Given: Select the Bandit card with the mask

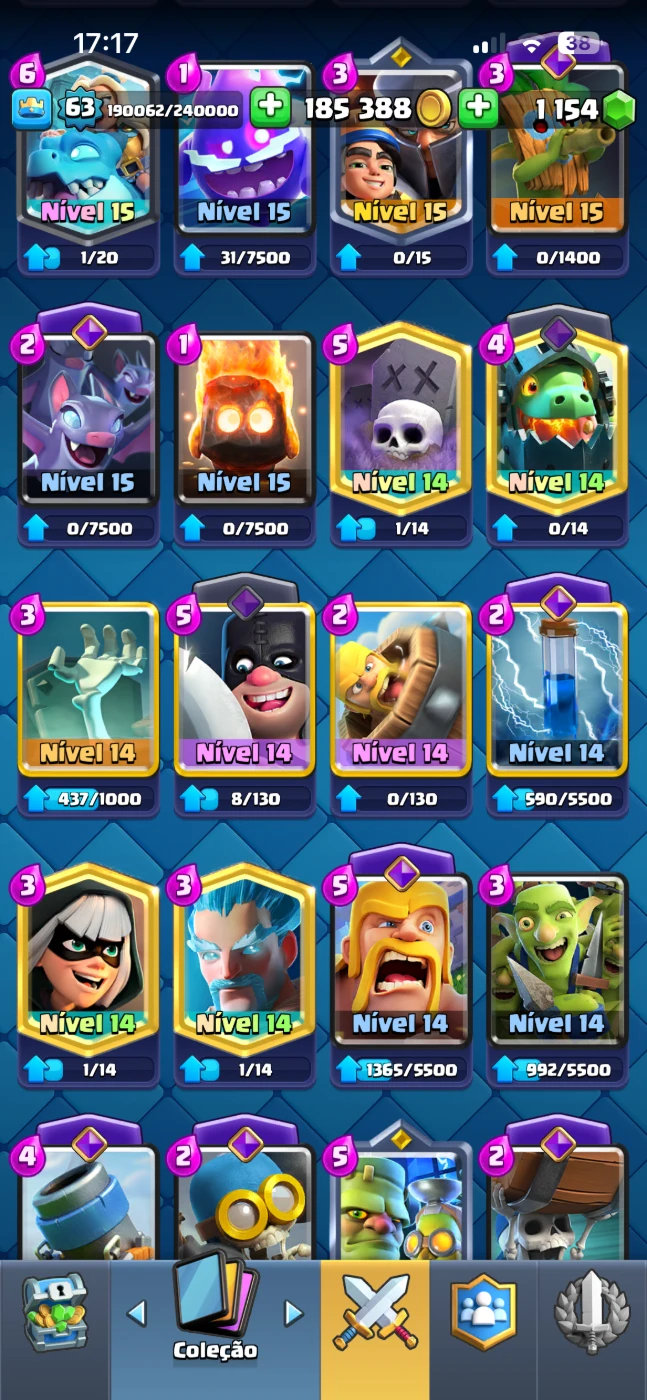Looking at the screenshot, I should tap(88, 960).
